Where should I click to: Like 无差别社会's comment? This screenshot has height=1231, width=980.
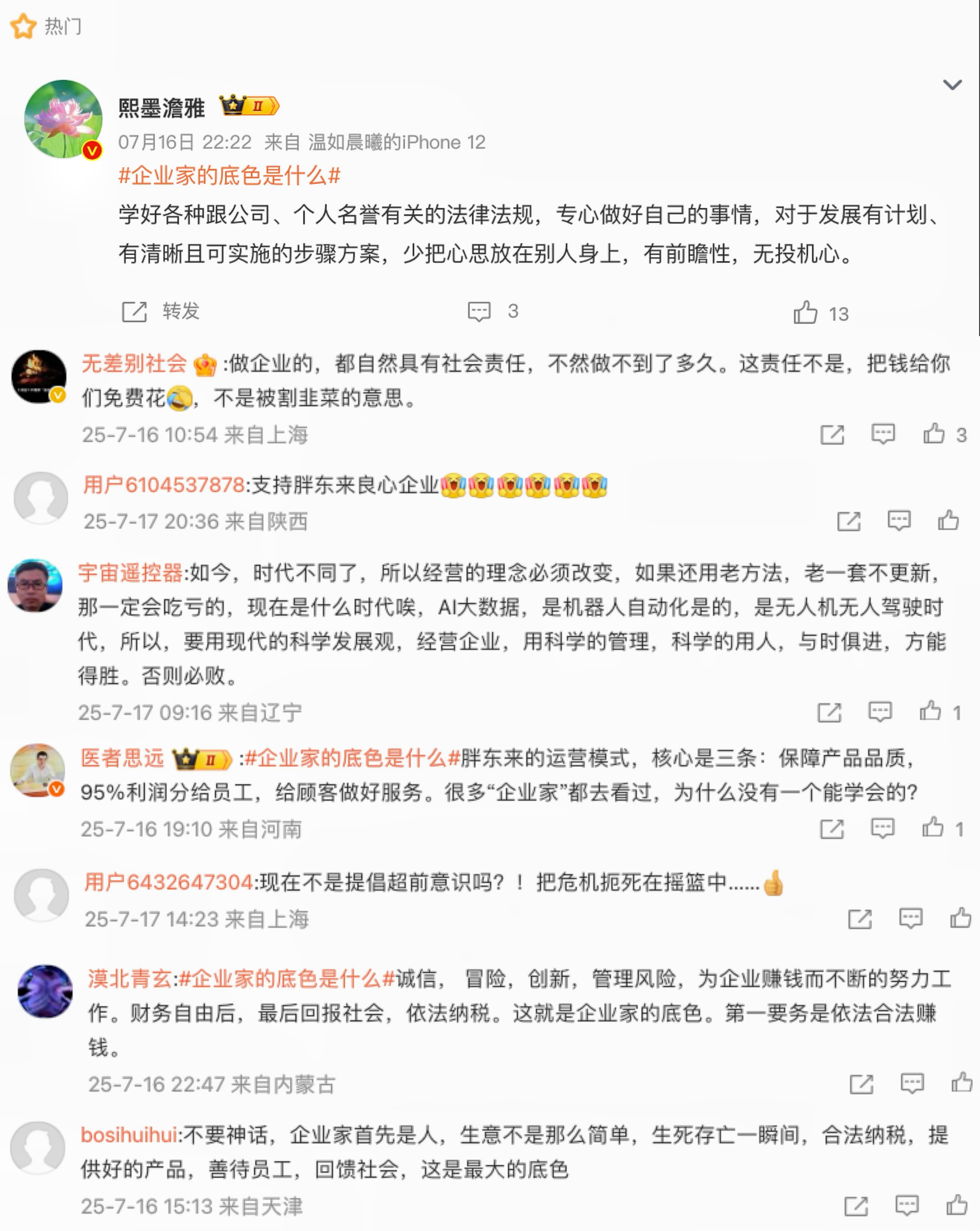[x=934, y=434]
